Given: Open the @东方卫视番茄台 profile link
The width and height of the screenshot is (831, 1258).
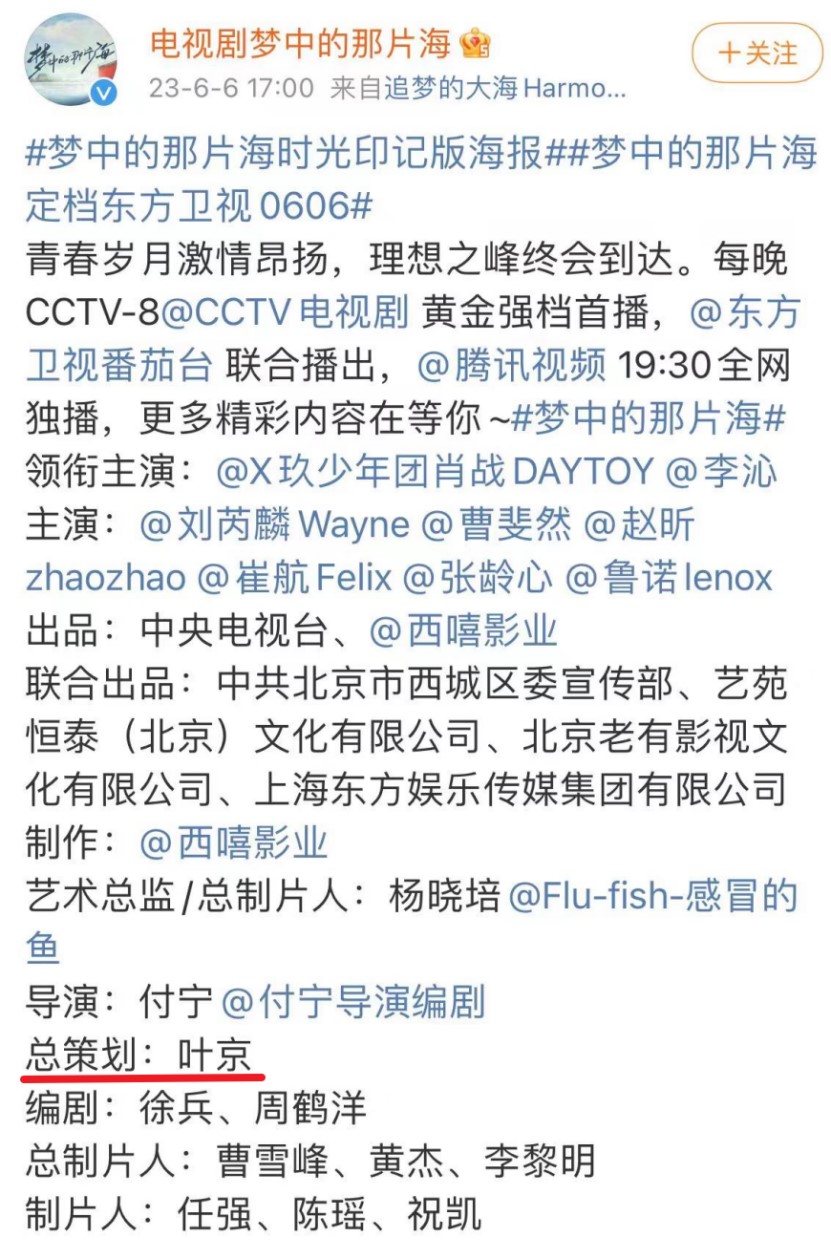Looking at the screenshot, I should (x=120, y=365).
